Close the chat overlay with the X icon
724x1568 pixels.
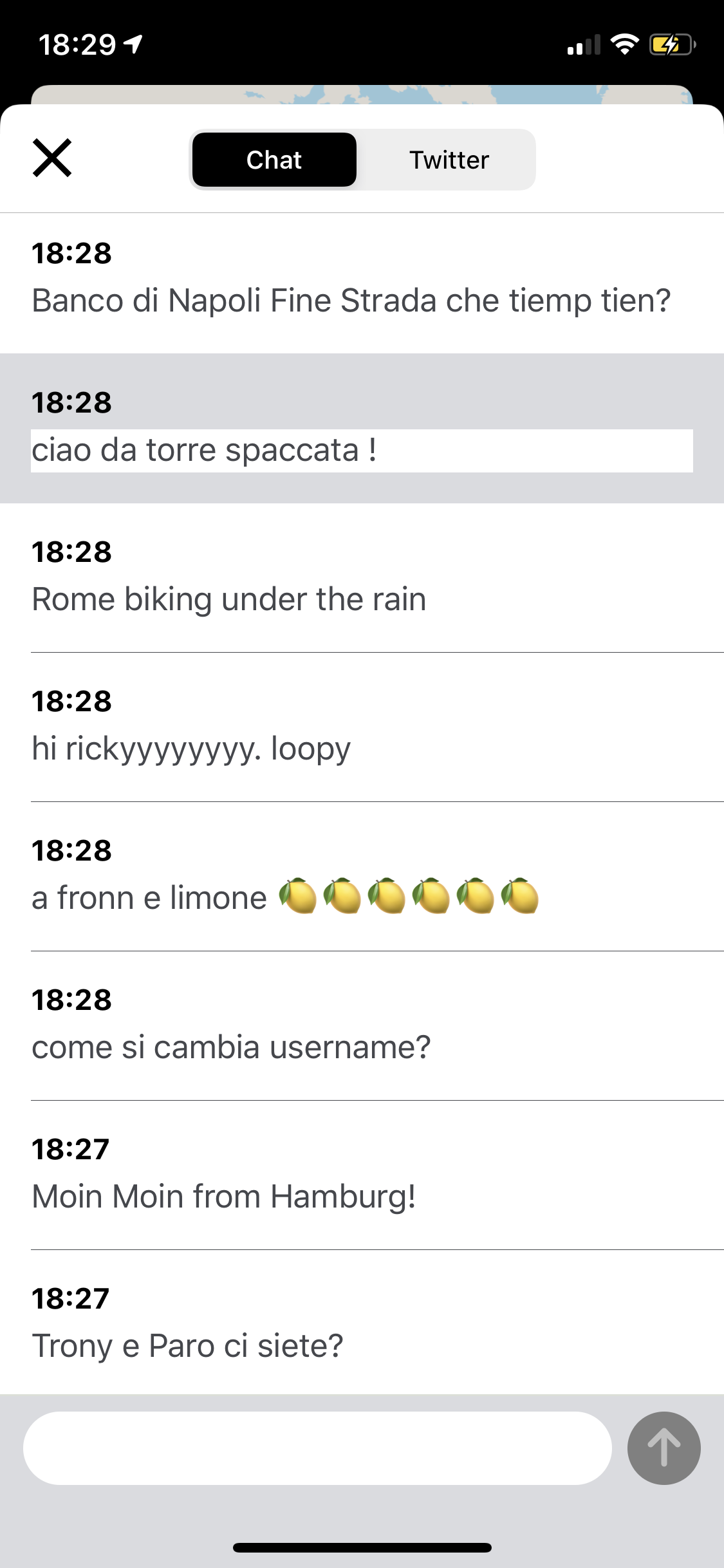click(53, 159)
